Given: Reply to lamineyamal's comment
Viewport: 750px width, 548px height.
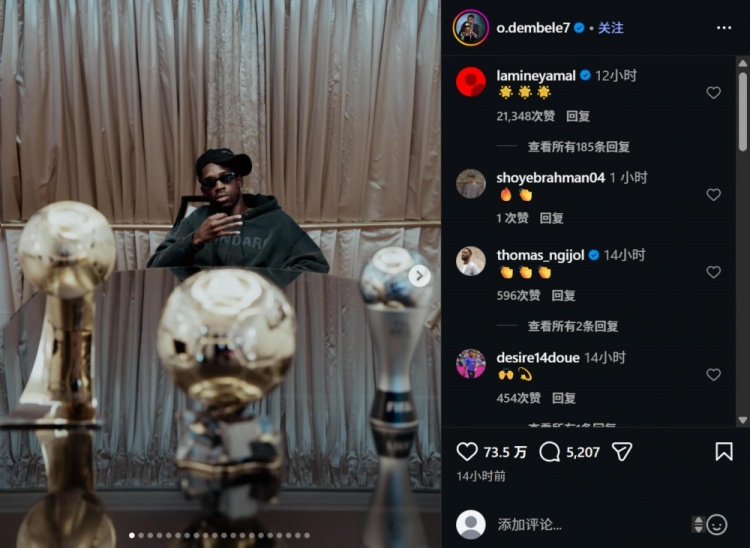Looking at the screenshot, I should coord(577,116).
